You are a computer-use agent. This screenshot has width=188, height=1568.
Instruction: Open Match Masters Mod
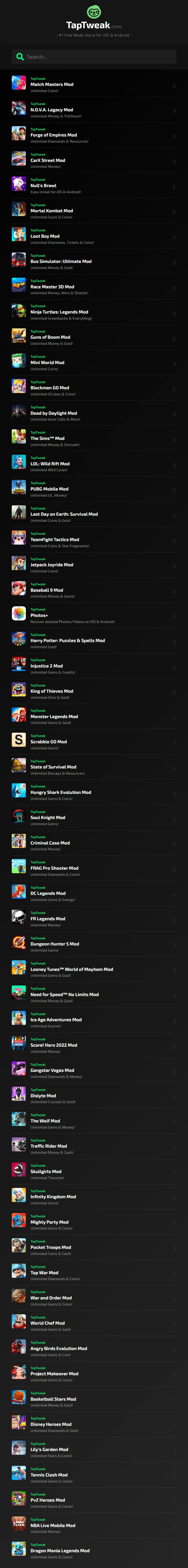click(94, 84)
